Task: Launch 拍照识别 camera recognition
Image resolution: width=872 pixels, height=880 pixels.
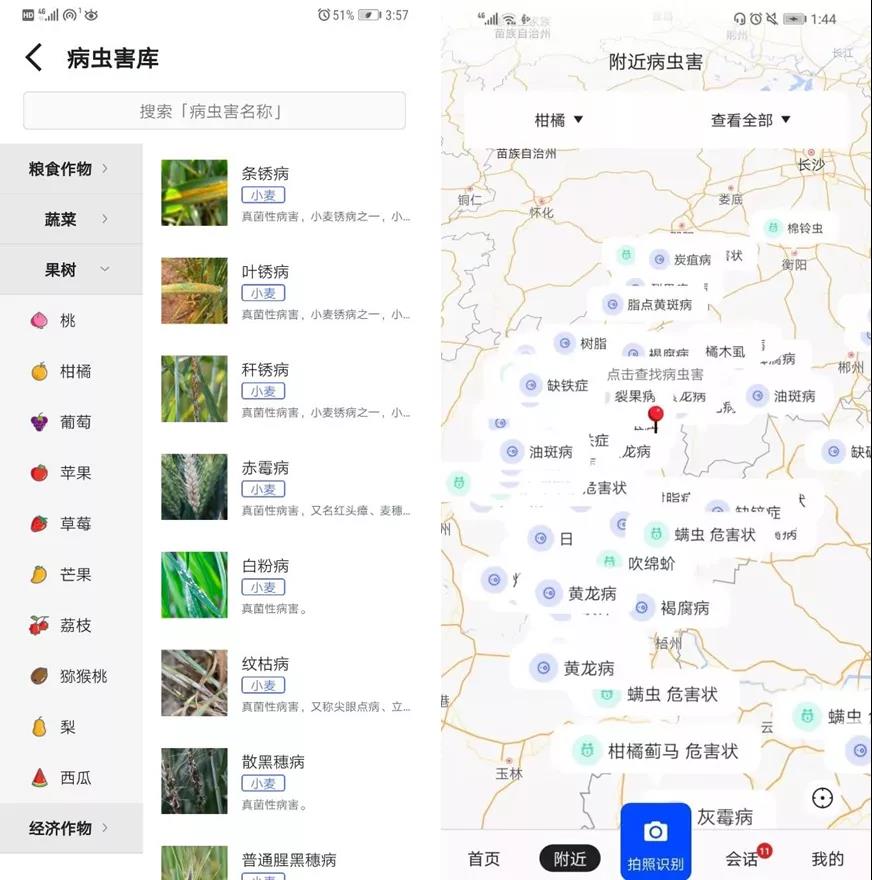Action: point(655,843)
